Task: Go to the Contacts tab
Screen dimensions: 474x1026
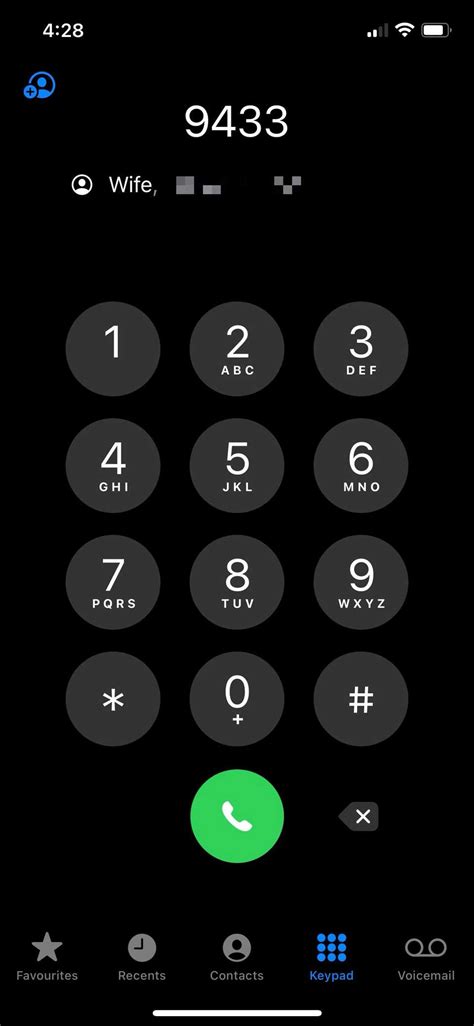Action: 237,957
